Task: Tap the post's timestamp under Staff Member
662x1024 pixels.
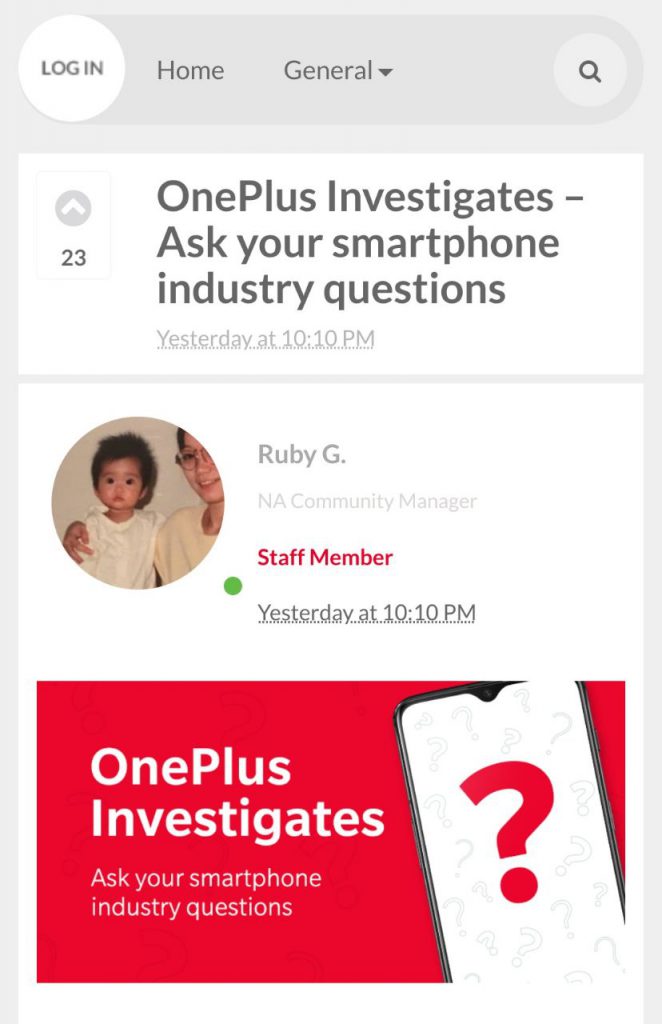Action: [x=366, y=612]
